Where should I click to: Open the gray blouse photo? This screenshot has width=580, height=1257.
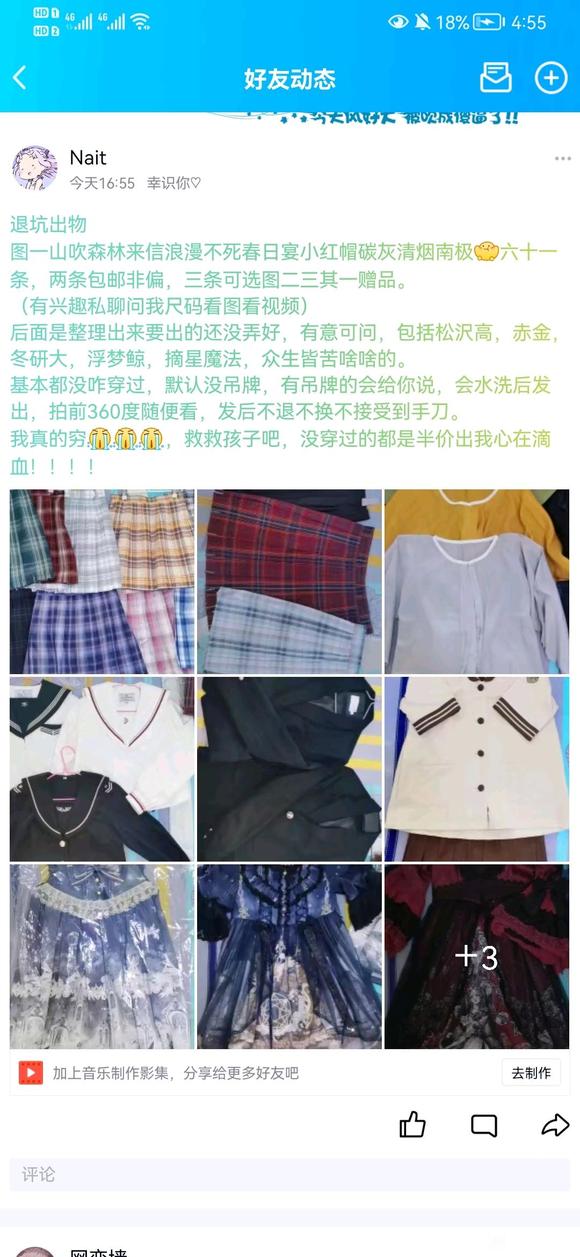point(477,581)
